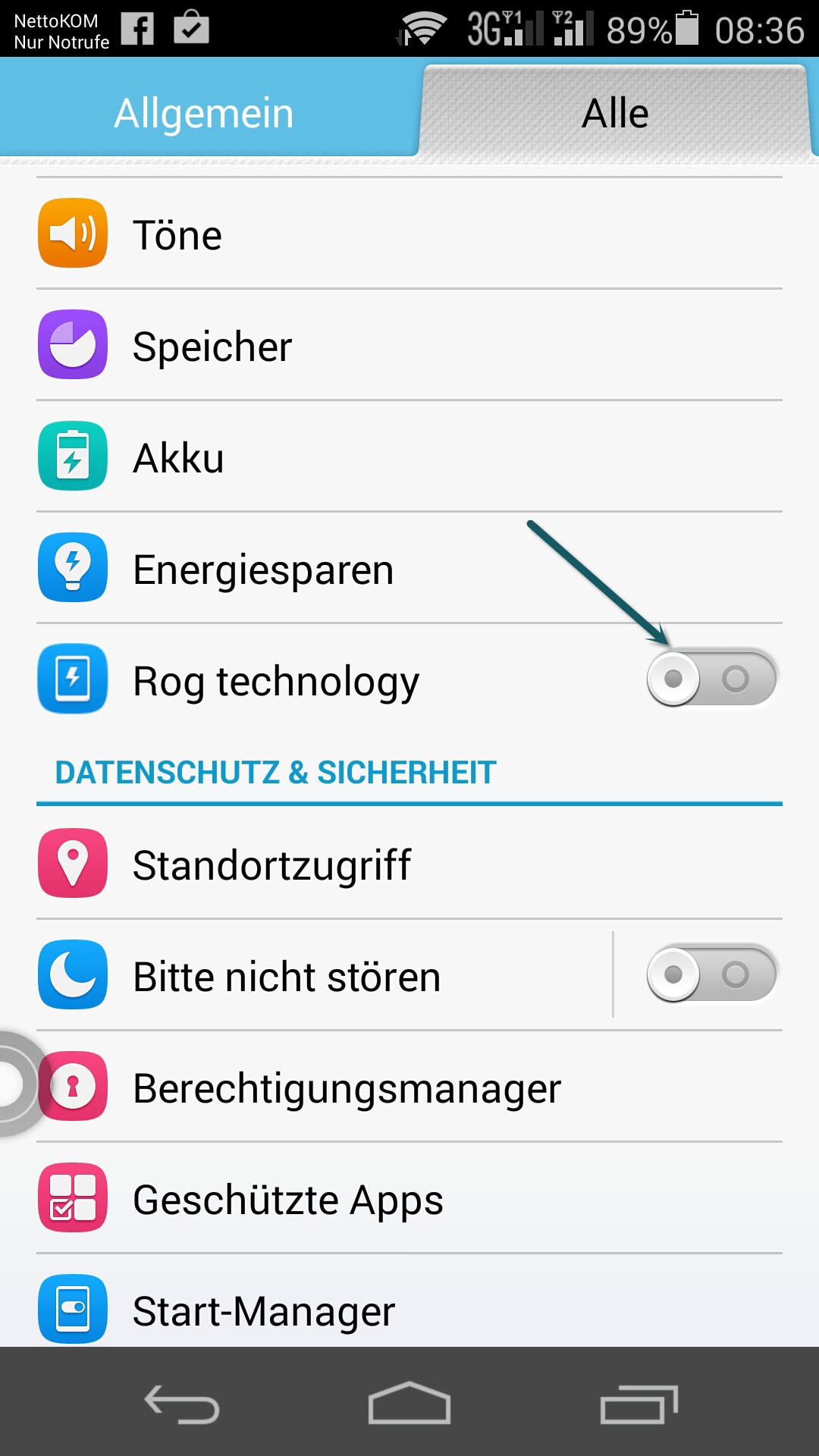Image resolution: width=819 pixels, height=1456 pixels.
Task: Switch to the Alle tab
Action: click(x=616, y=112)
